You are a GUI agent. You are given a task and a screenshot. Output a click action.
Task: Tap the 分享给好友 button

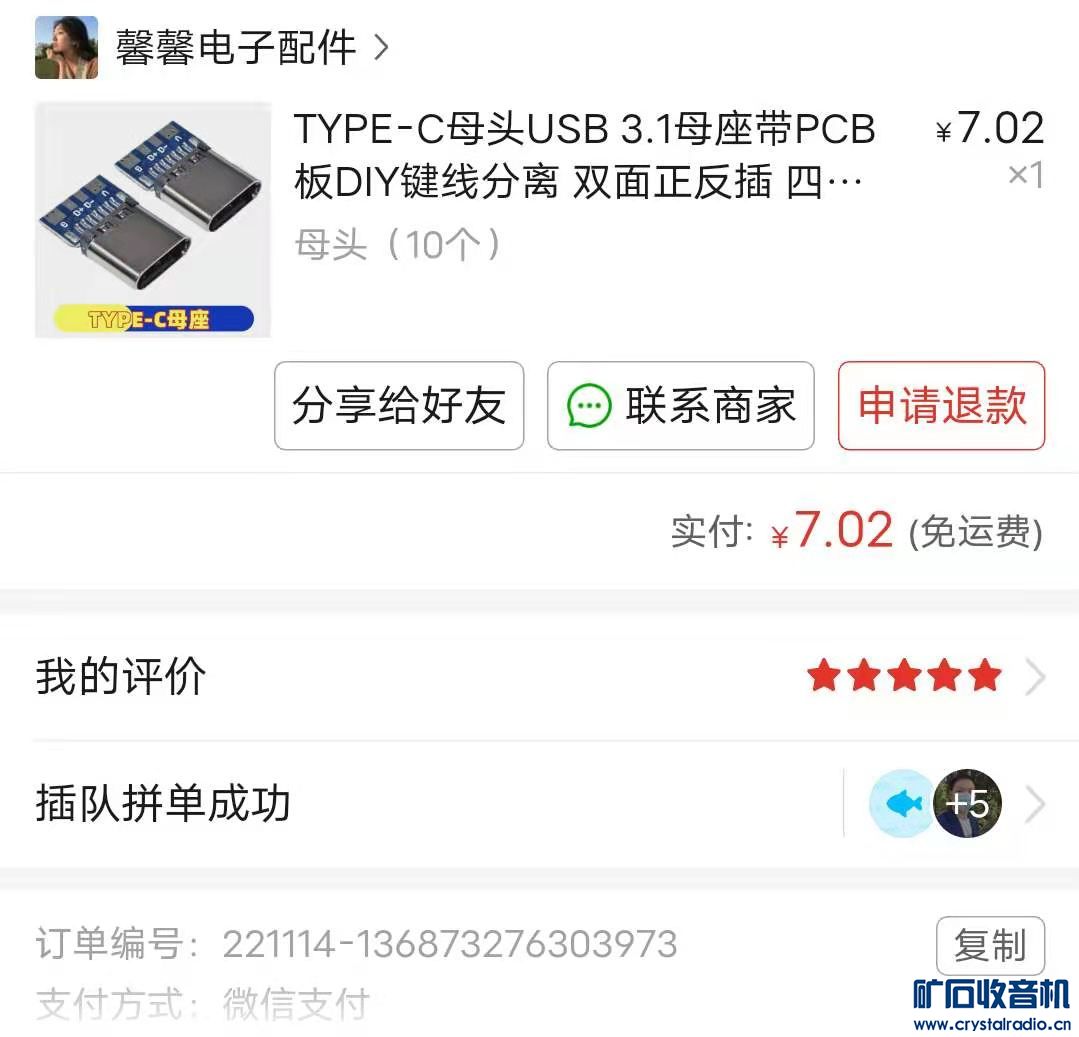(399, 406)
